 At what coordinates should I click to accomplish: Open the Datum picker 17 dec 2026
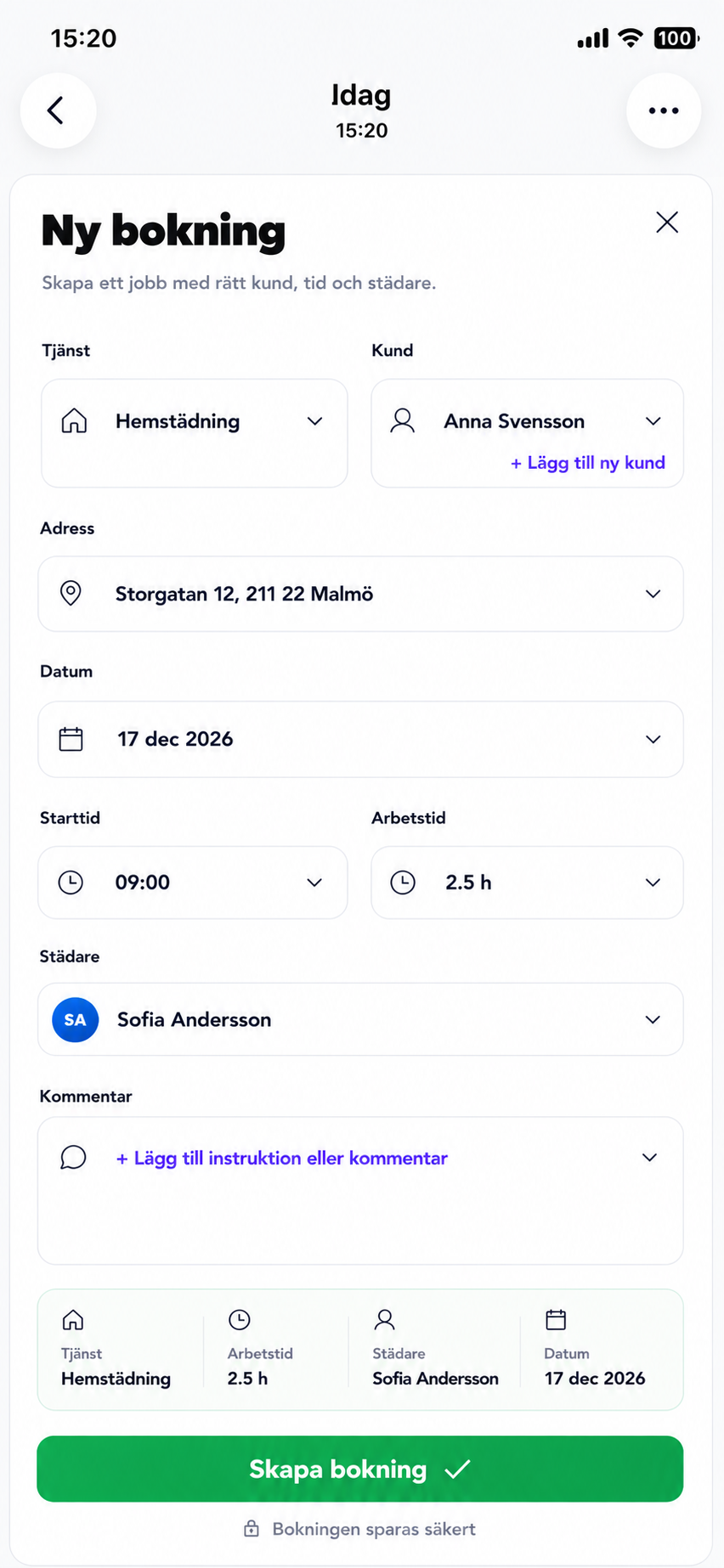tap(360, 739)
